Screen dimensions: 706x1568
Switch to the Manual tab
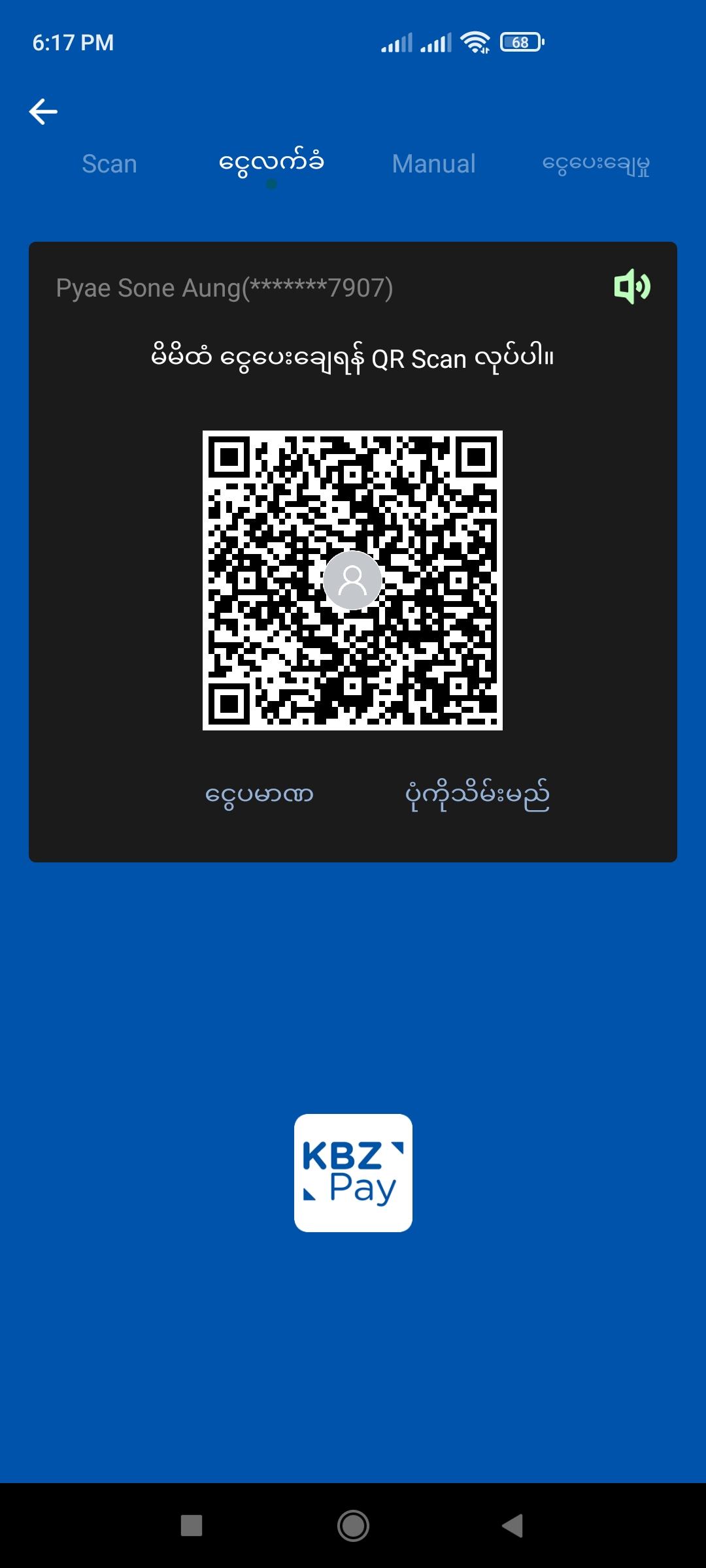[x=434, y=164]
